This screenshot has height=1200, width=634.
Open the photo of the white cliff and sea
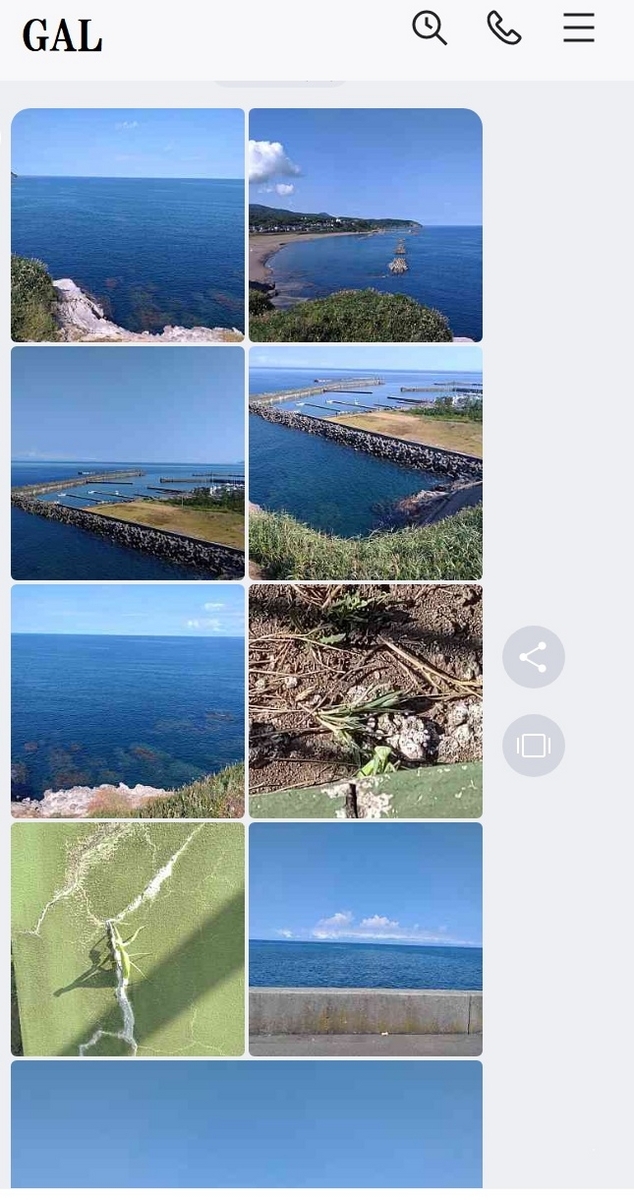128,225
